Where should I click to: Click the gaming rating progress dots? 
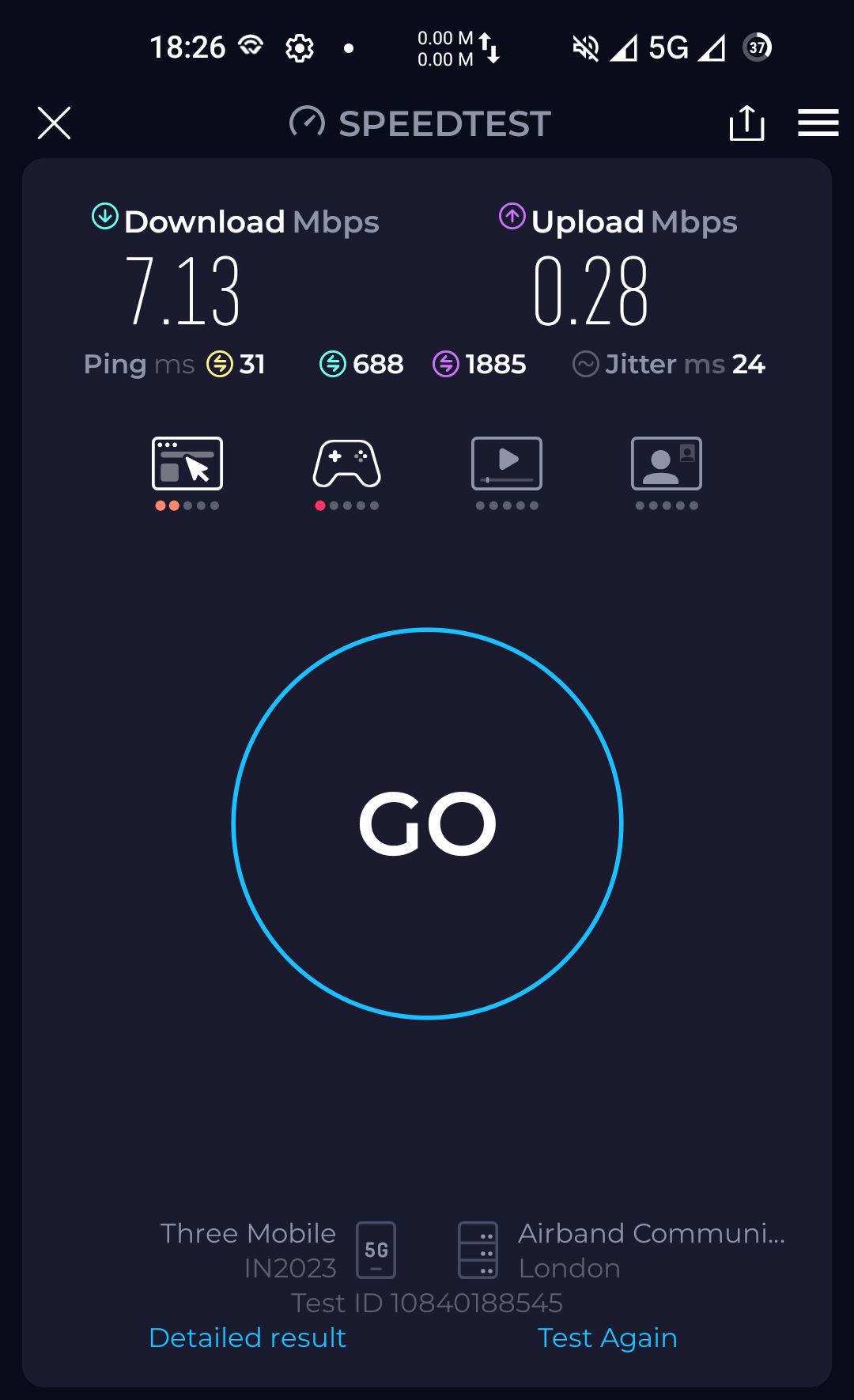coord(347,505)
